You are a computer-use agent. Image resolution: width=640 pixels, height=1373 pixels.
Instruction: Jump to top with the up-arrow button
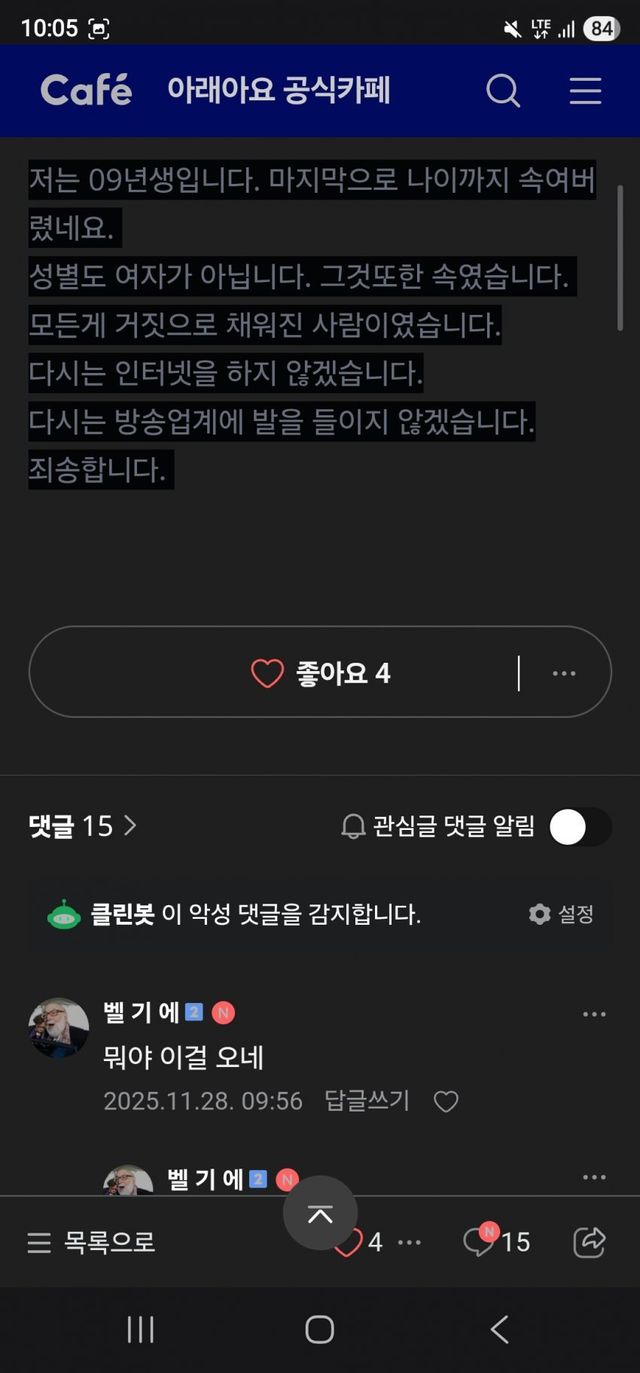[320, 1213]
